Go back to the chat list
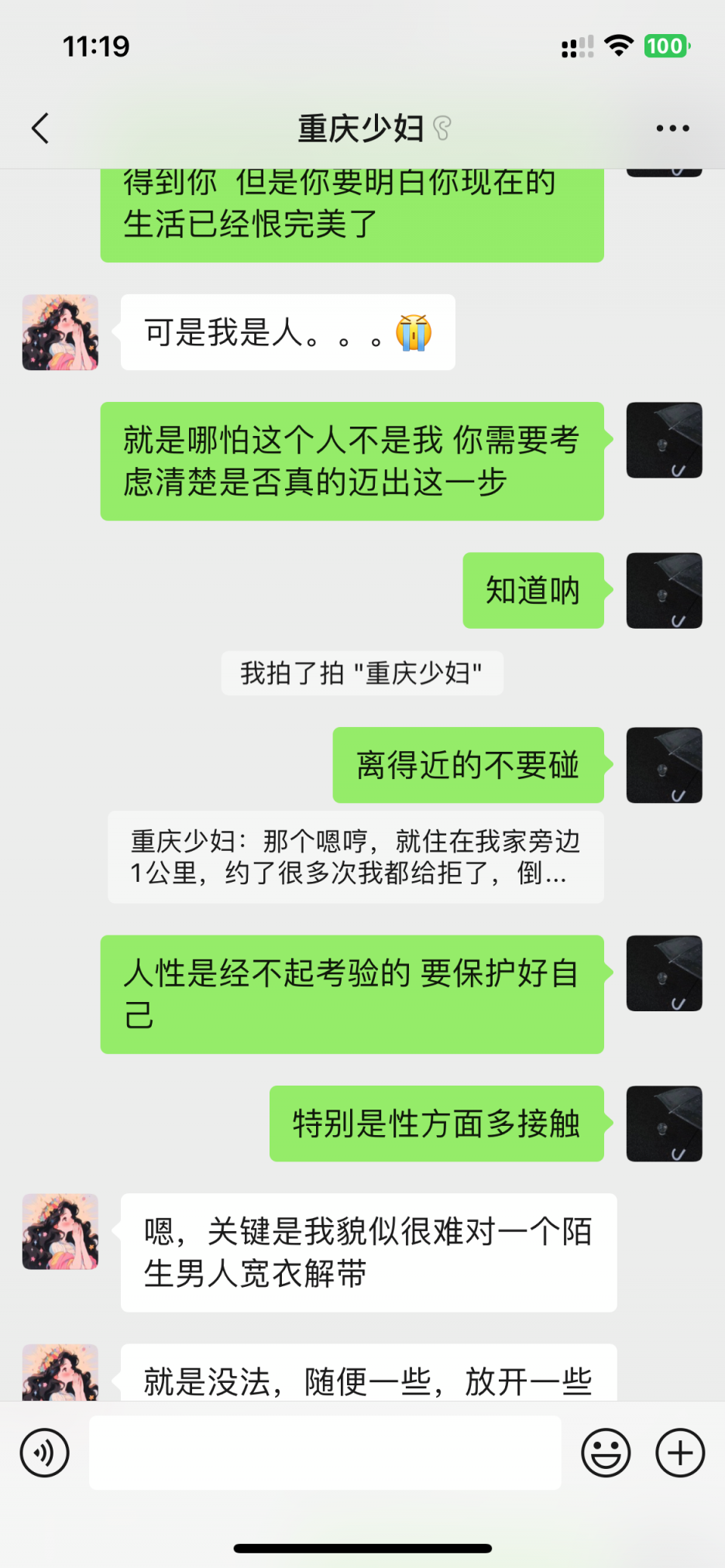 point(40,129)
